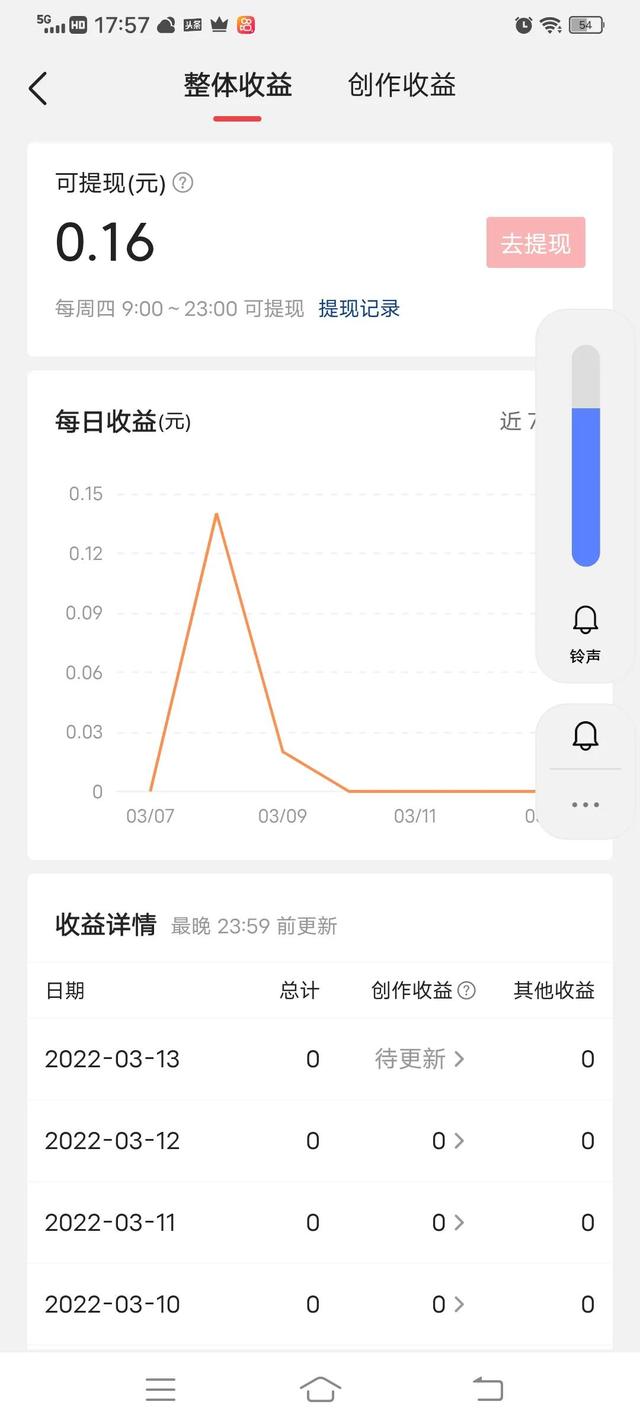
Task: Show help next to 可提现(元)
Action: coord(183,183)
